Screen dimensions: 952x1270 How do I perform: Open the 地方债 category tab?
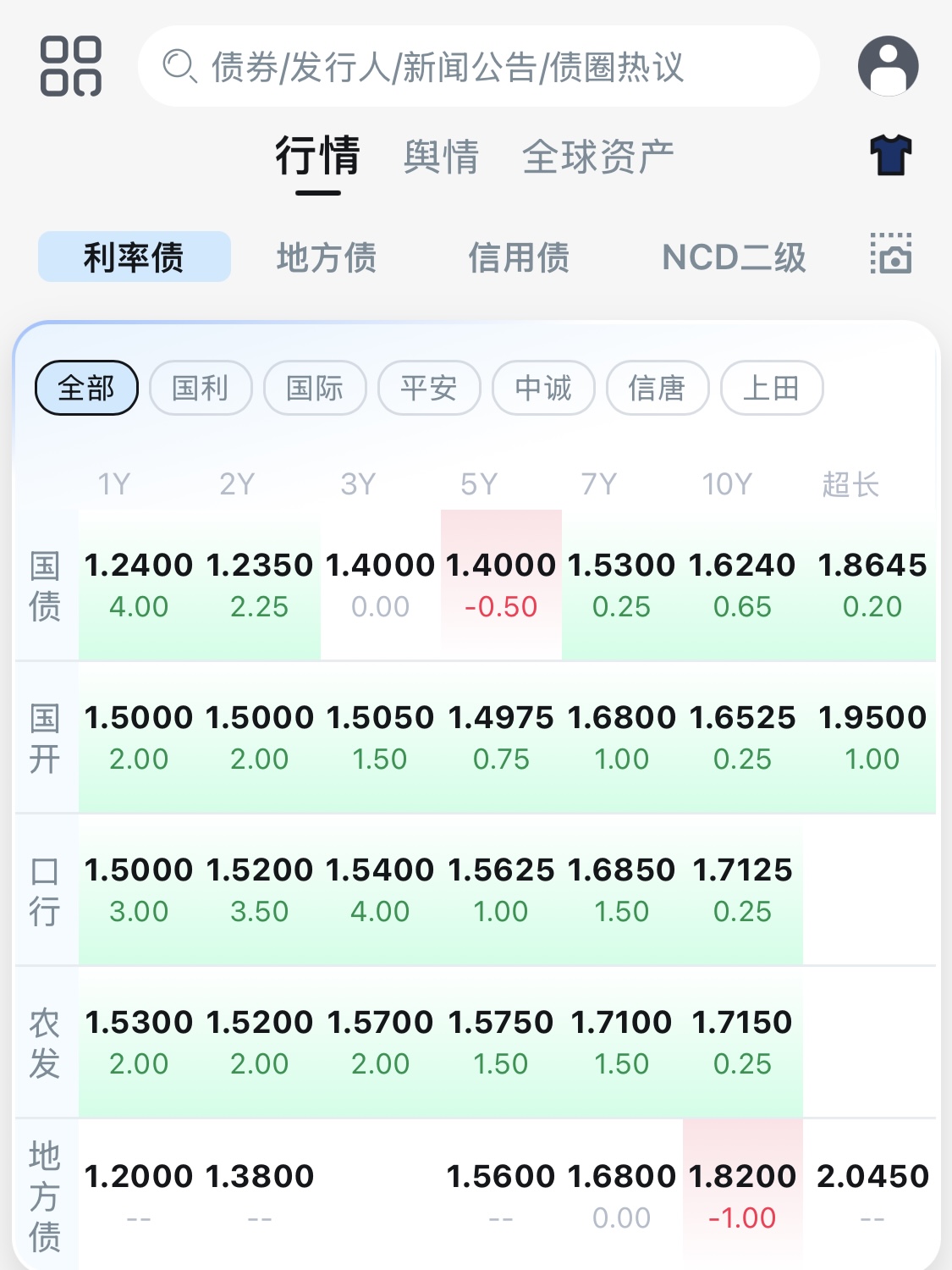327,257
